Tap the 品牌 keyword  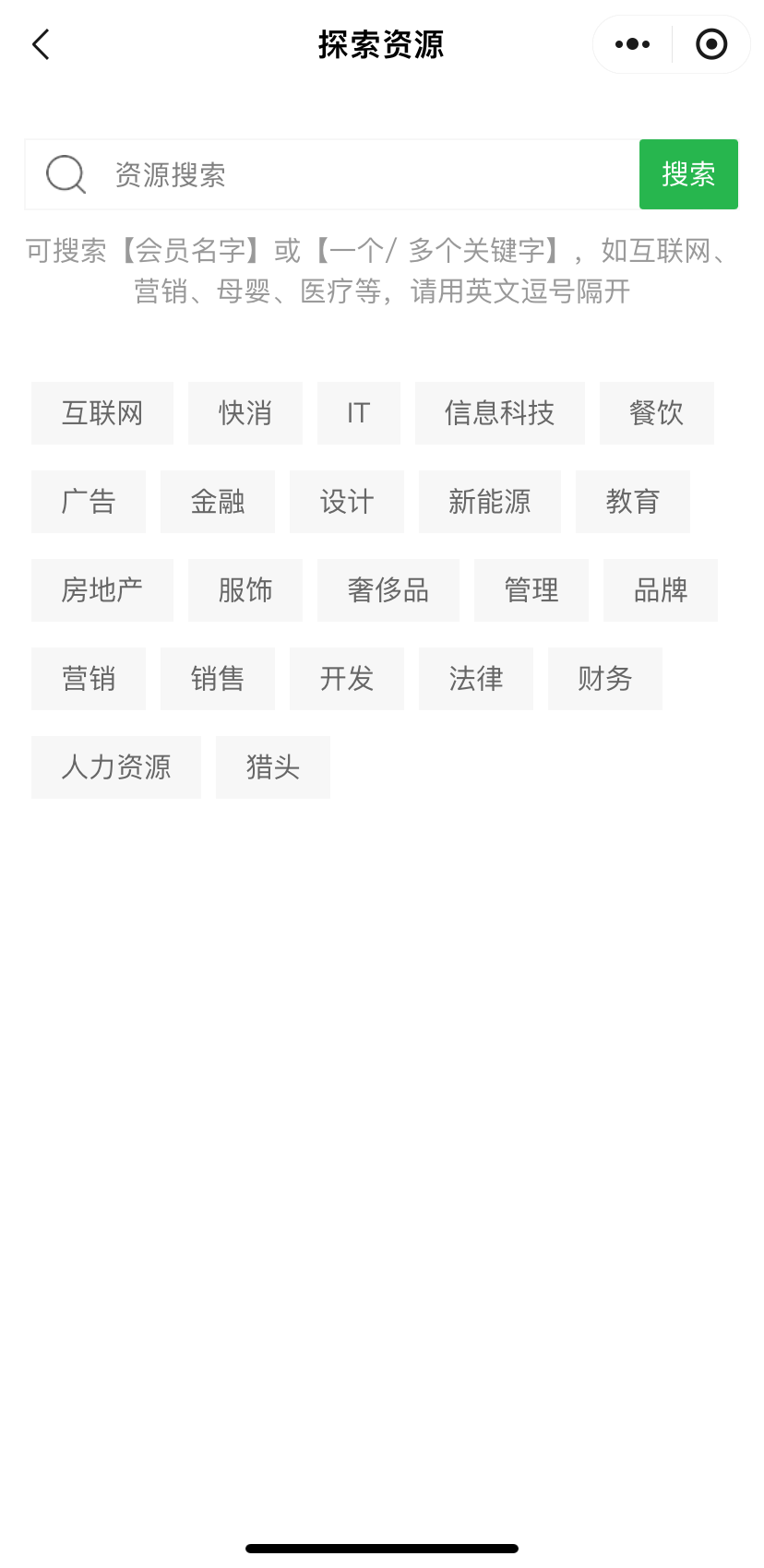[x=661, y=590]
